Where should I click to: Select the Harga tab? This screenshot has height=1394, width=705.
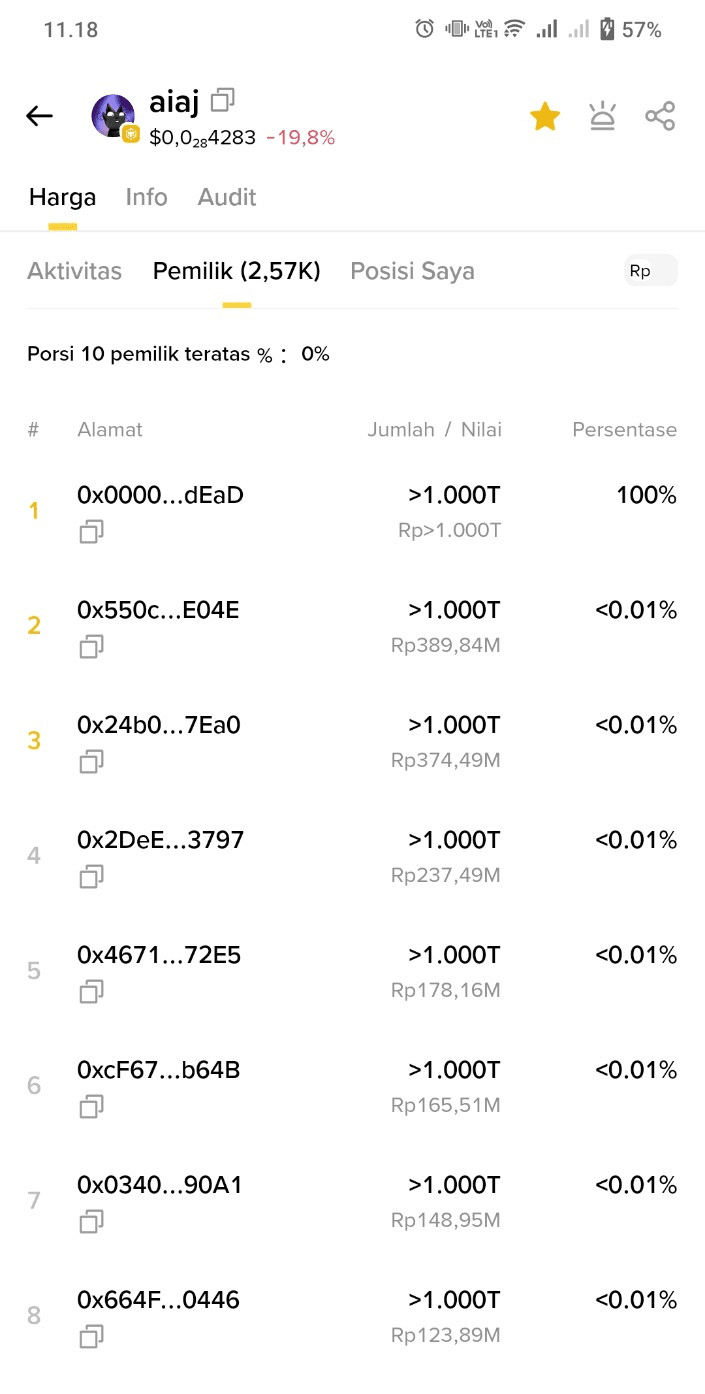click(62, 197)
